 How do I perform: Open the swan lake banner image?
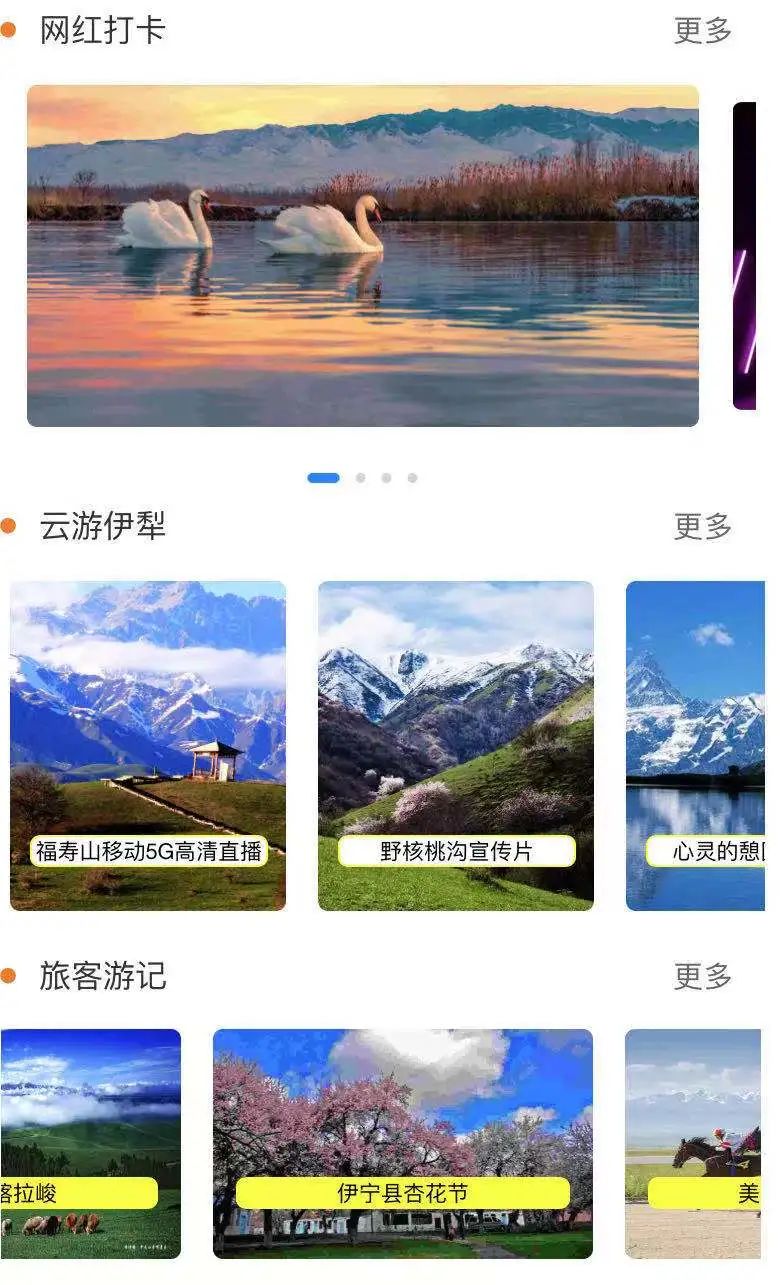[x=362, y=256]
